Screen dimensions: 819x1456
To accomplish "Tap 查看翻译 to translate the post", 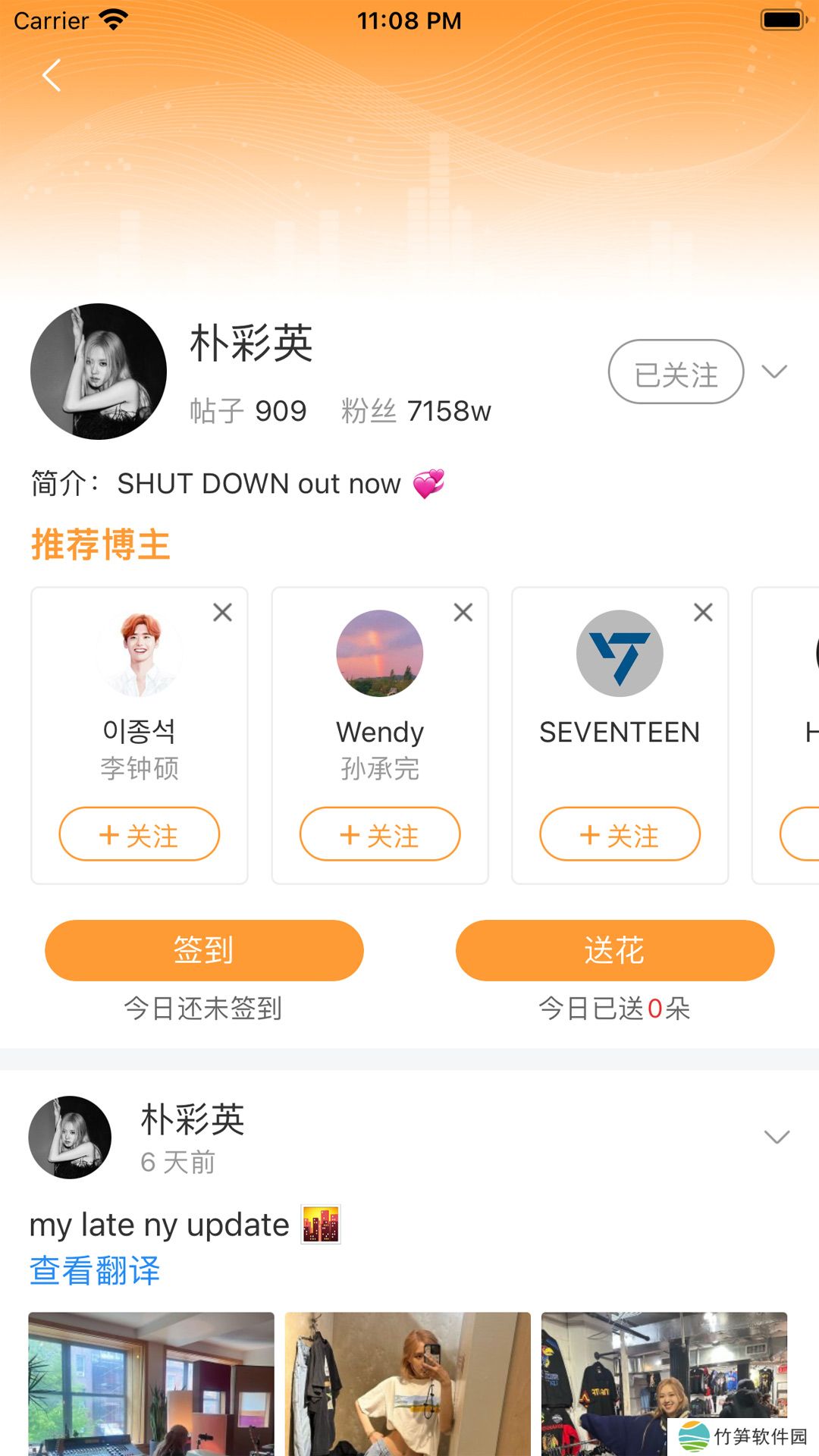I will [95, 1270].
